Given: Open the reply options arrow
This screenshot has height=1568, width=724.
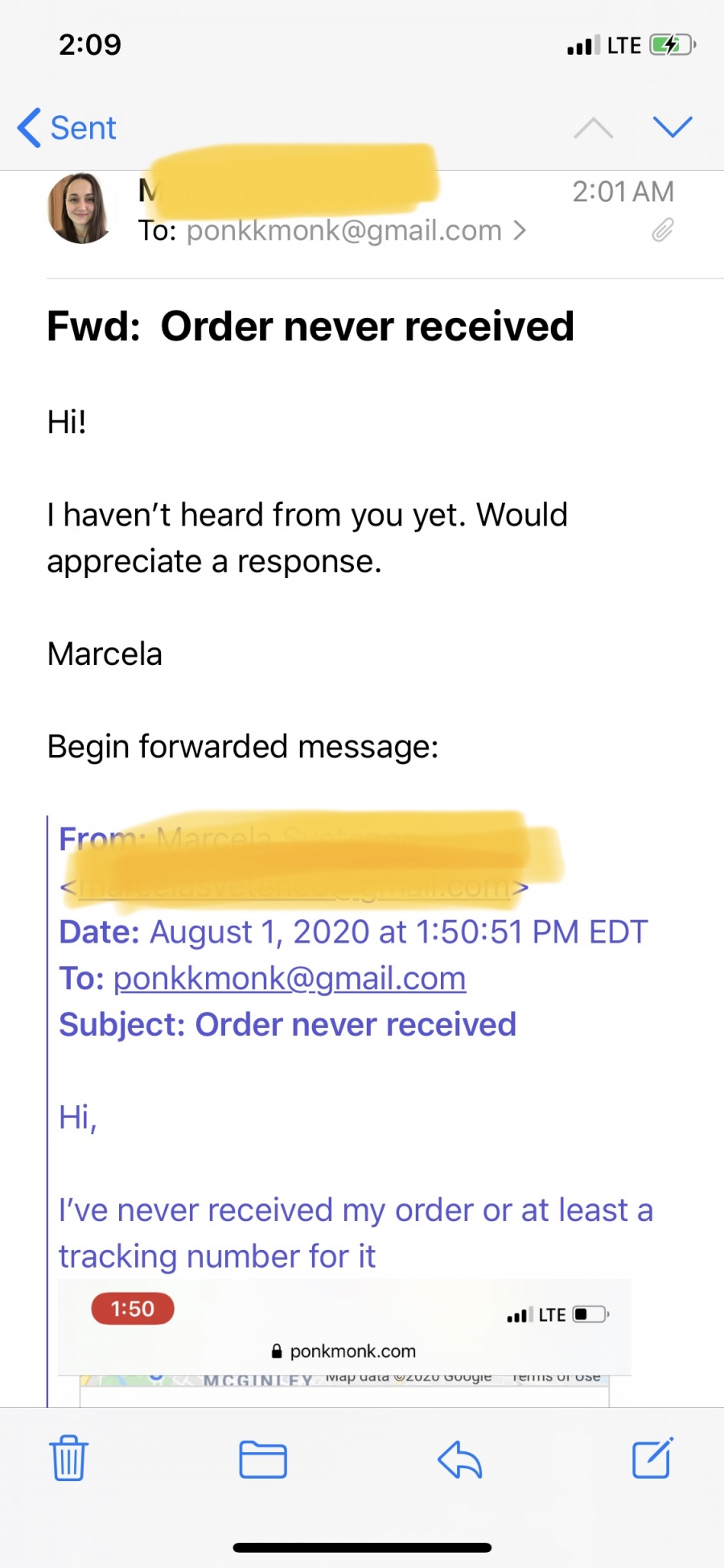Looking at the screenshot, I should coord(459,1459).
